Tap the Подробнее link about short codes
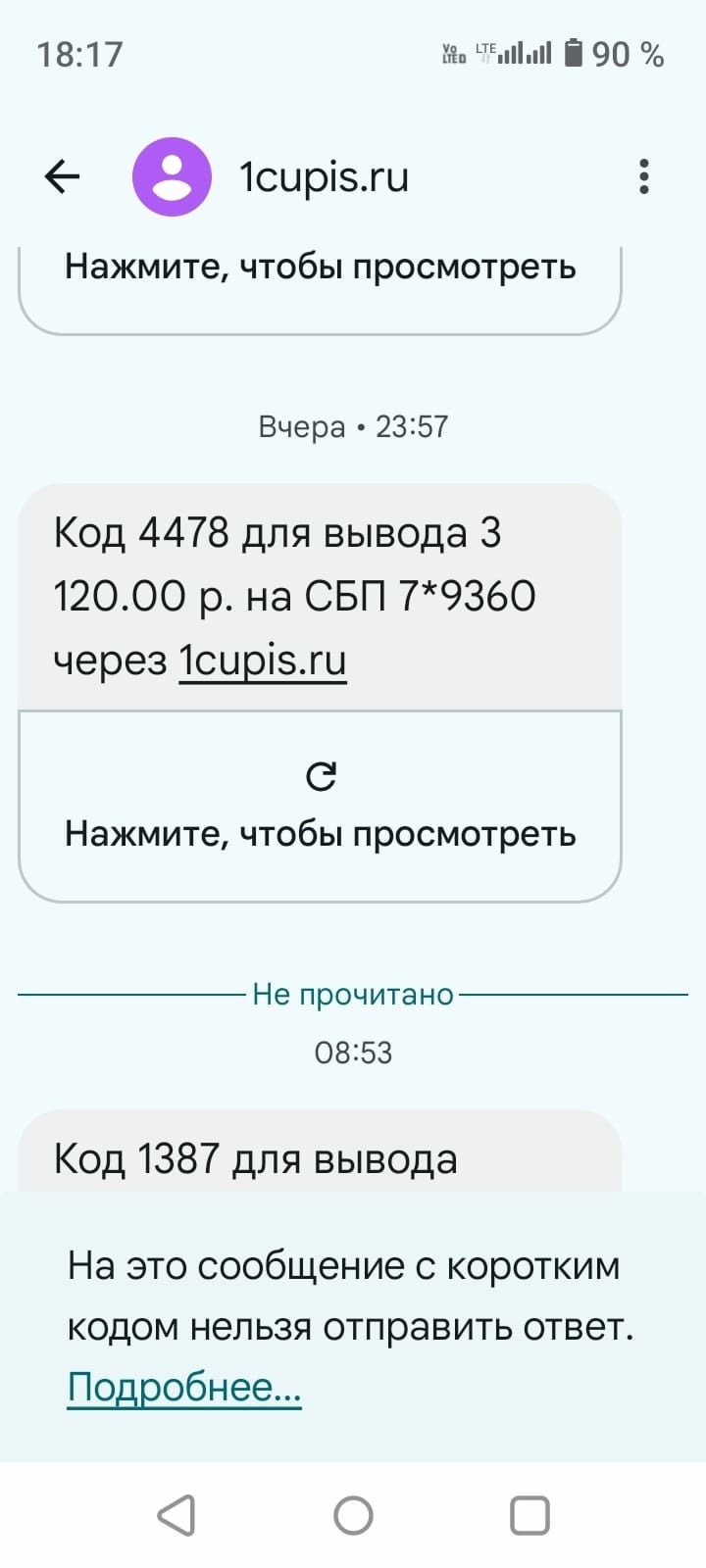 coord(184,1387)
